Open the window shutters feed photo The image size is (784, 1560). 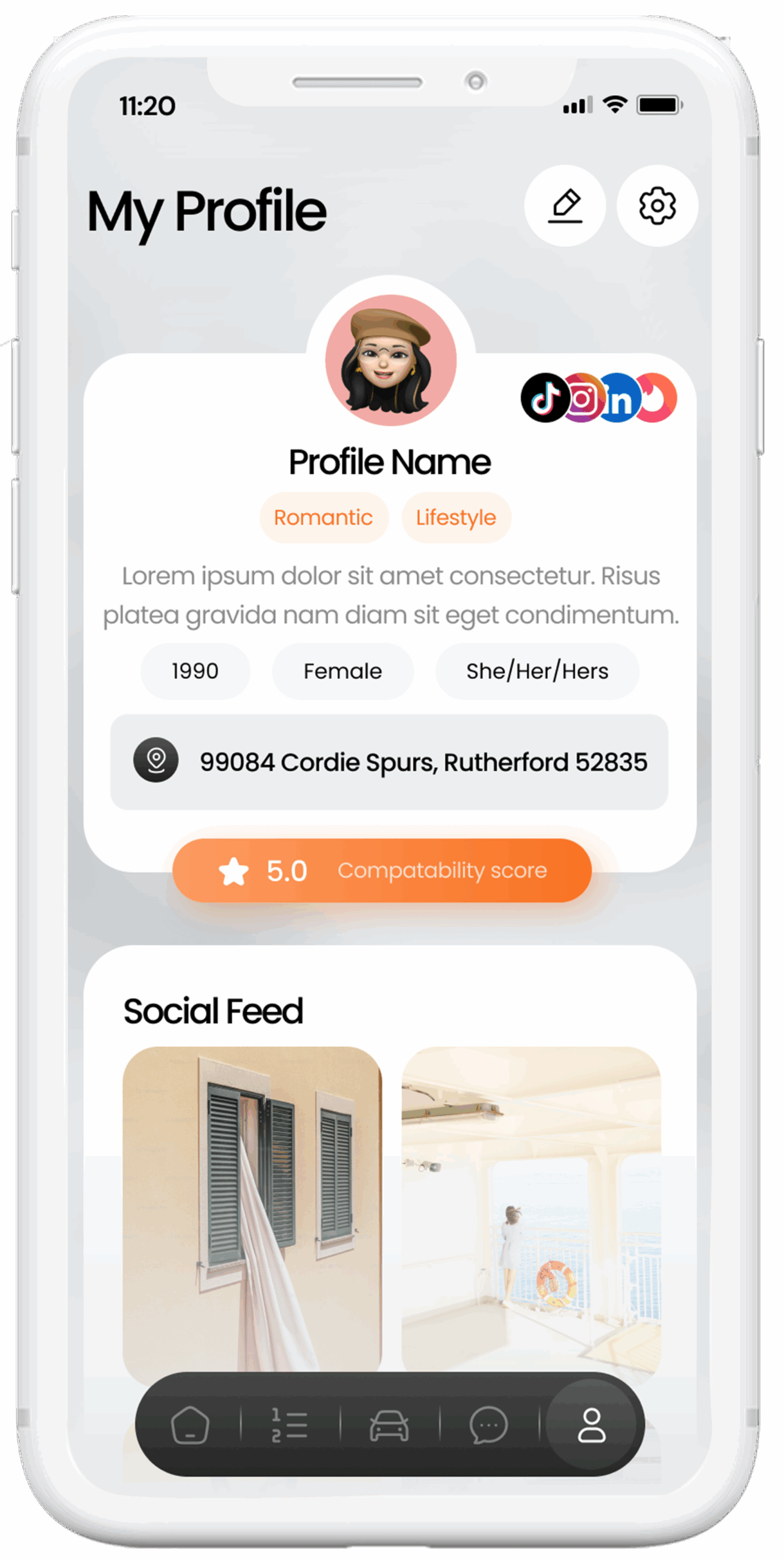tap(252, 1207)
